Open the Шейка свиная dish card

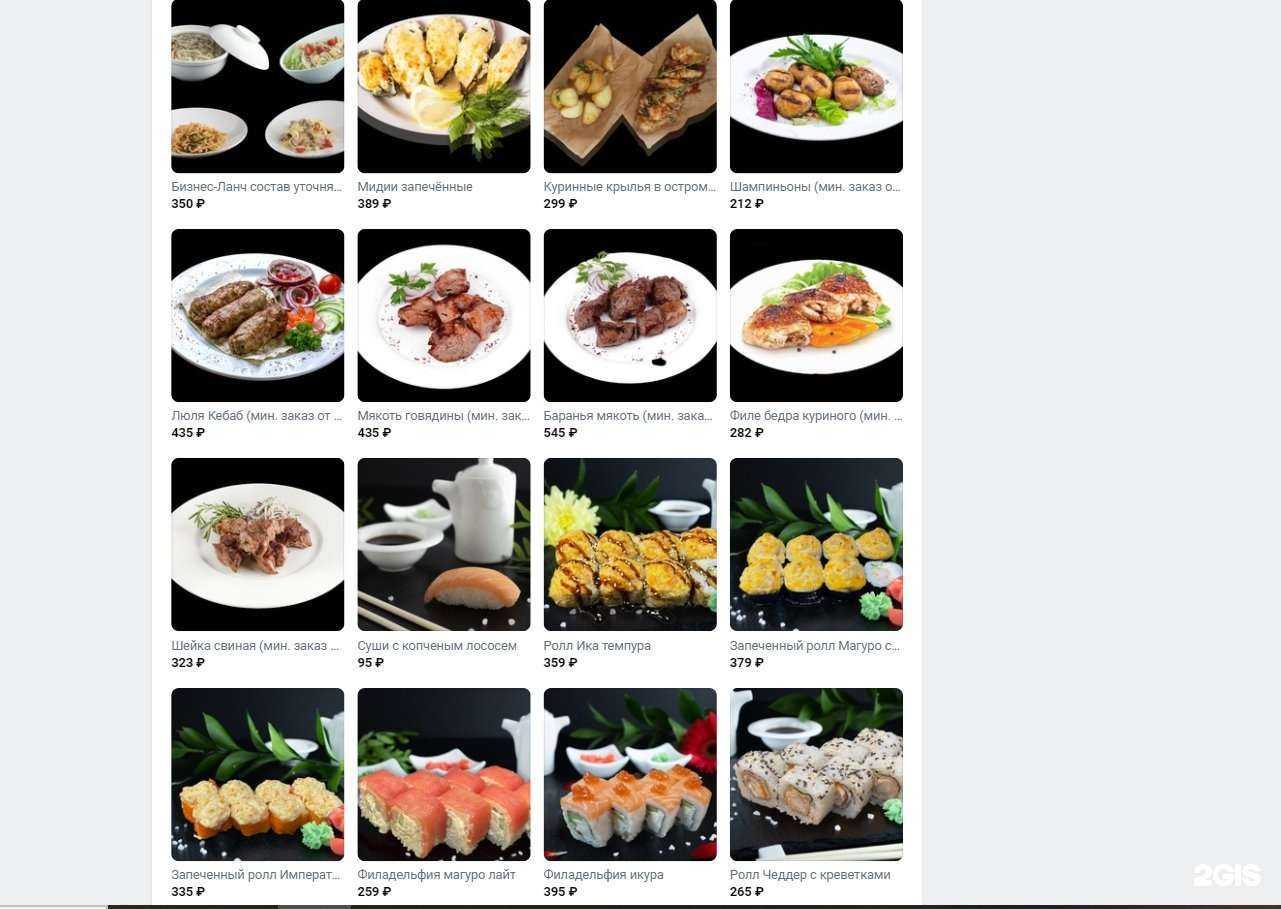click(257, 544)
